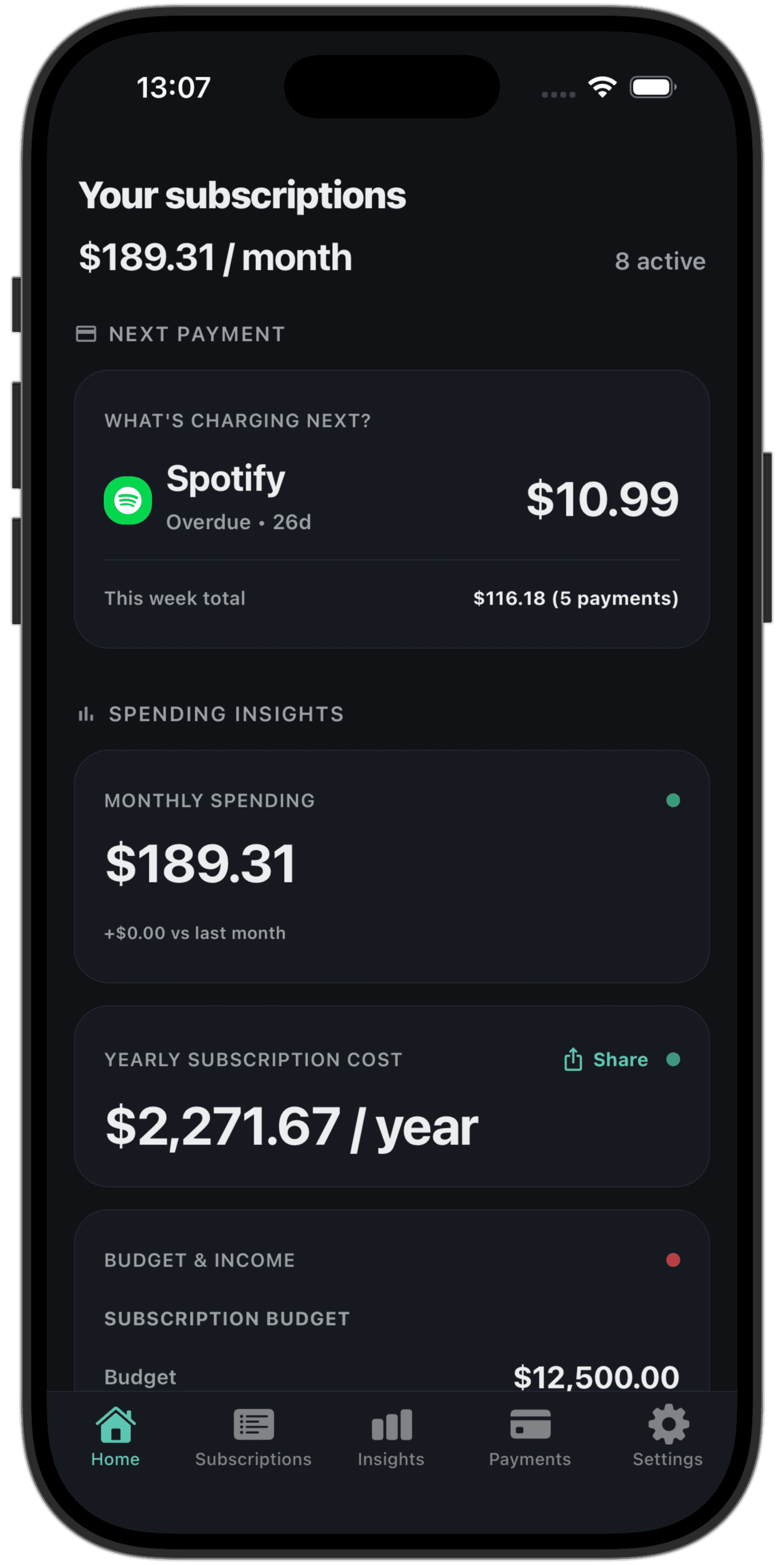Viewport: 784px width, 1565px height.
Task: Go to the Payments tab
Action: (x=530, y=1436)
